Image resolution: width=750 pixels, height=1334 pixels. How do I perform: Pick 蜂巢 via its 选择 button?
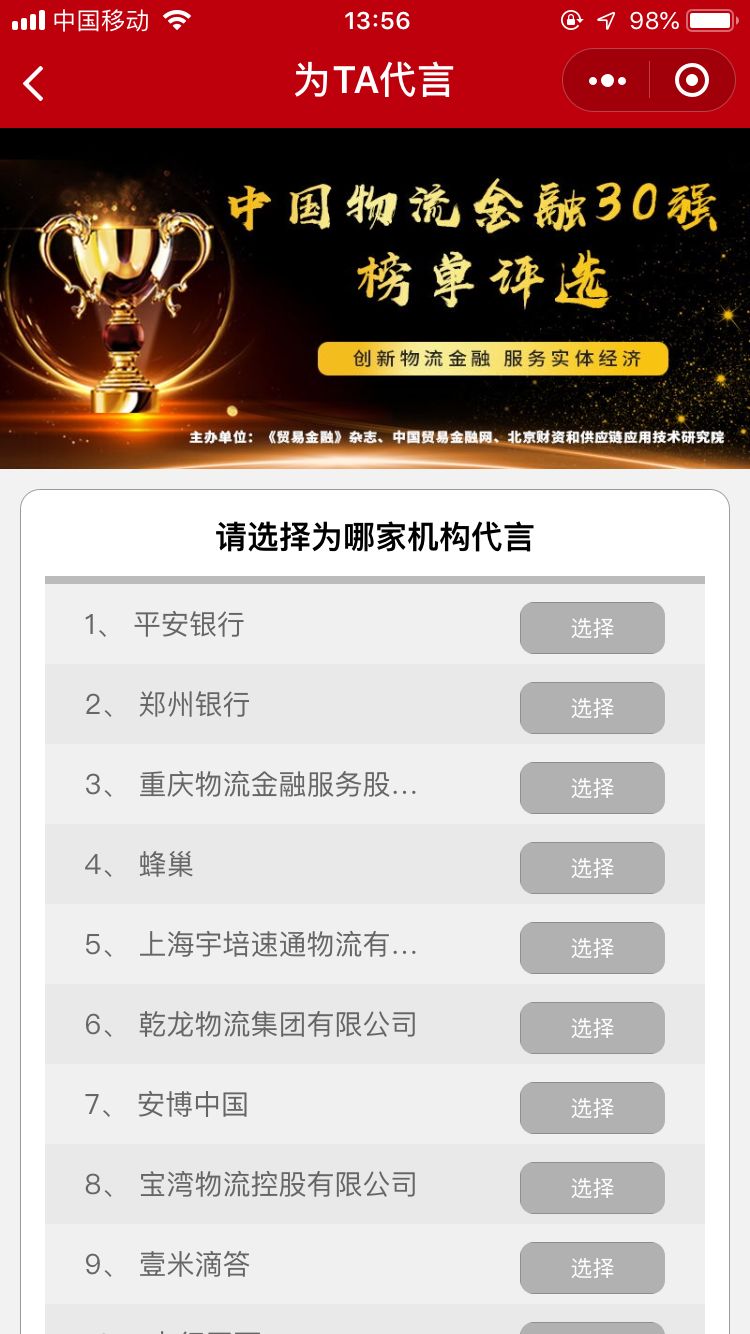(x=592, y=868)
